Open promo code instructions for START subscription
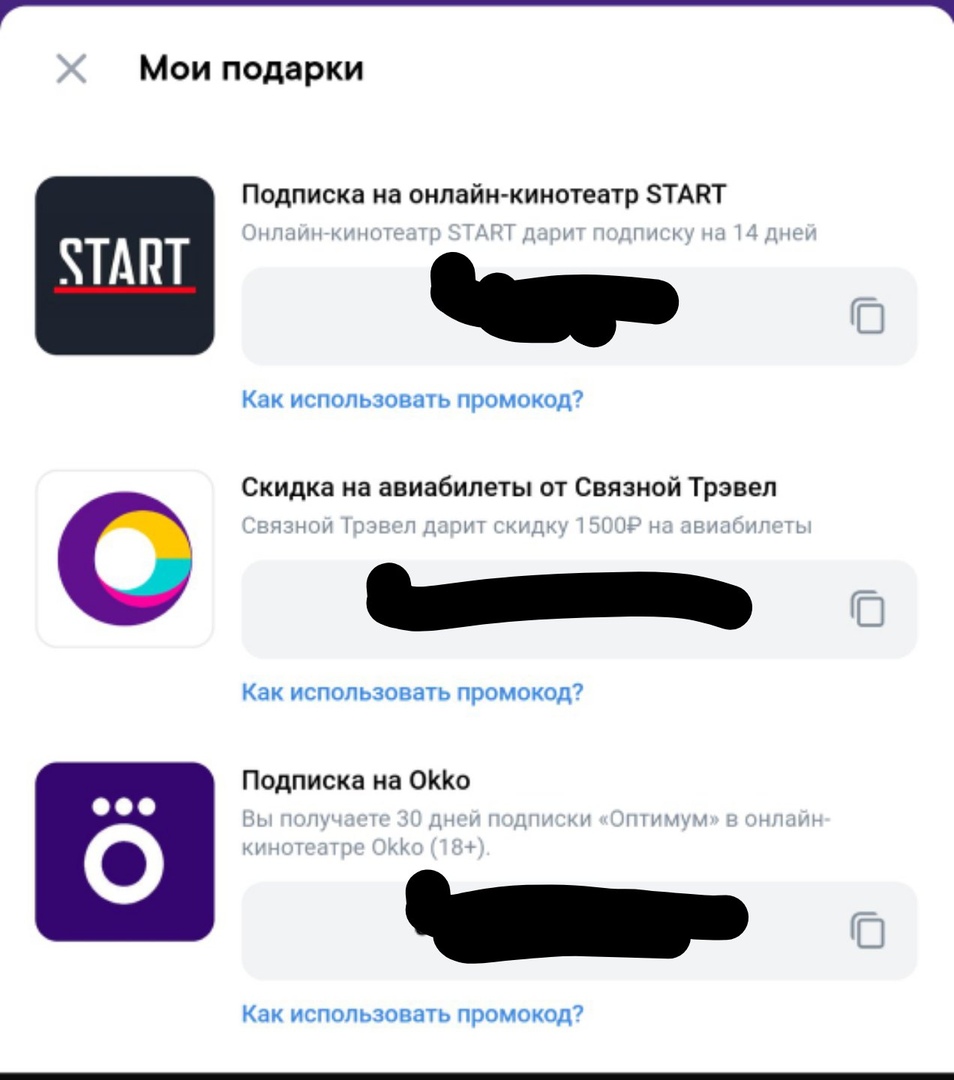Viewport: 954px width, 1080px height. (x=412, y=400)
